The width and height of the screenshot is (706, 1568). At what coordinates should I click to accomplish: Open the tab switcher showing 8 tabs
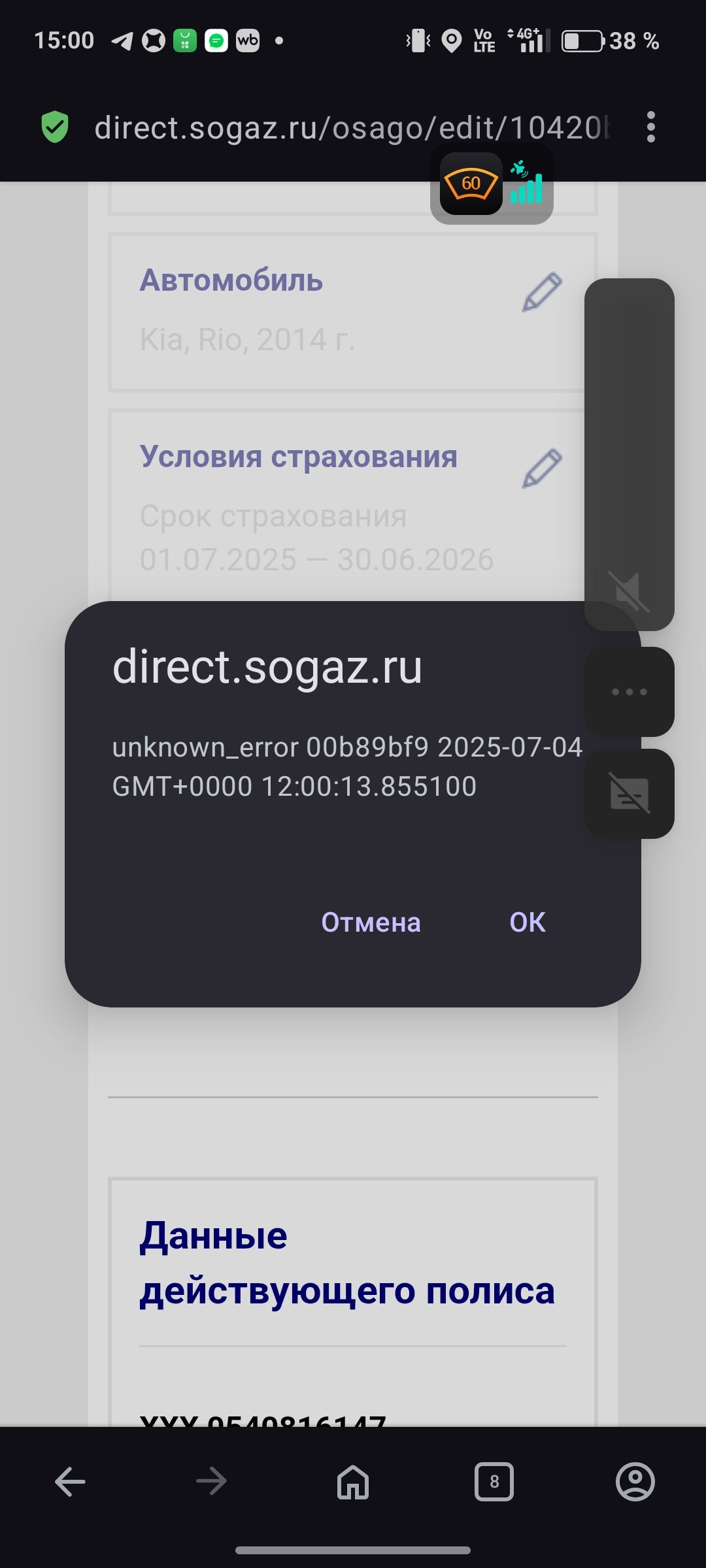[494, 1481]
